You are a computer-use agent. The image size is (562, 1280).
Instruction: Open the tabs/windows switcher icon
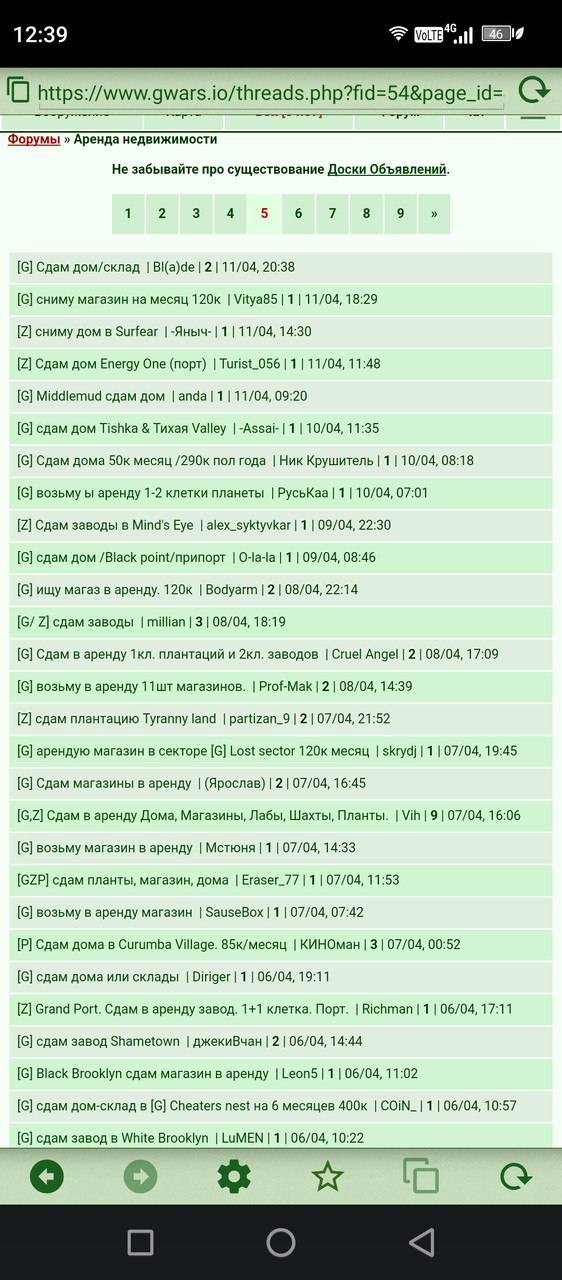[x=421, y=1176]
